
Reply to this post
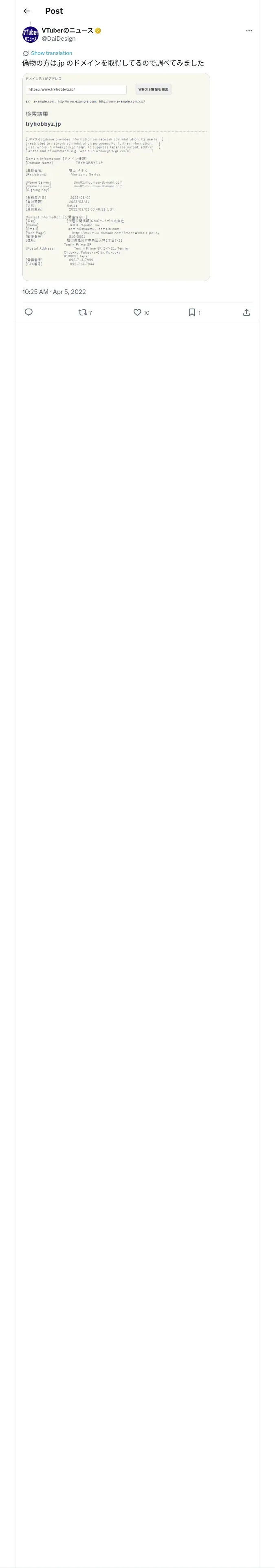point(29,312)
